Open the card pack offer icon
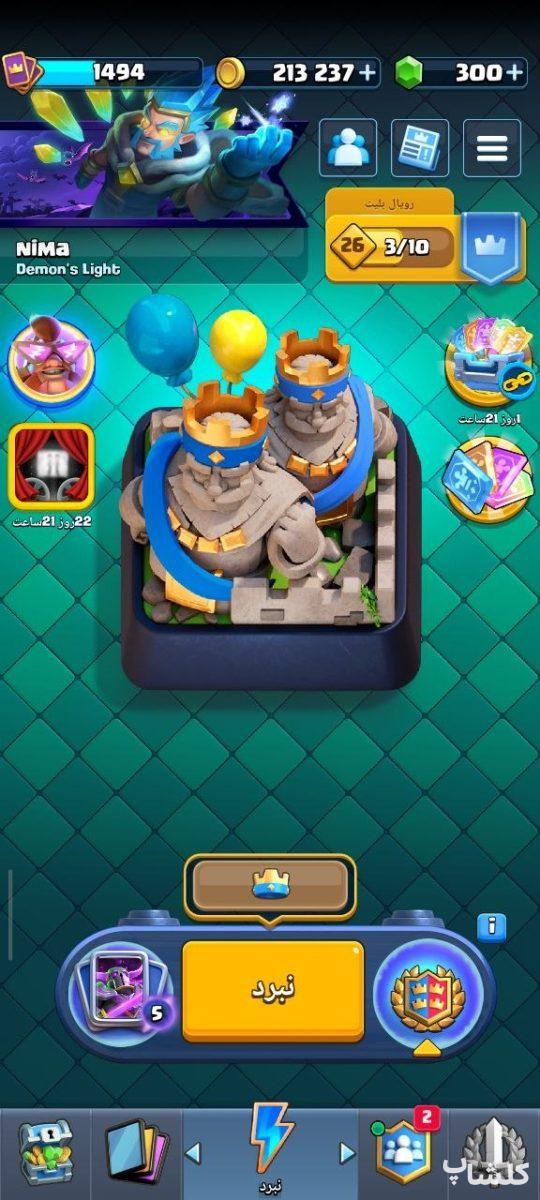Viewport: 540px width, 1200px height. coord(489,478)
